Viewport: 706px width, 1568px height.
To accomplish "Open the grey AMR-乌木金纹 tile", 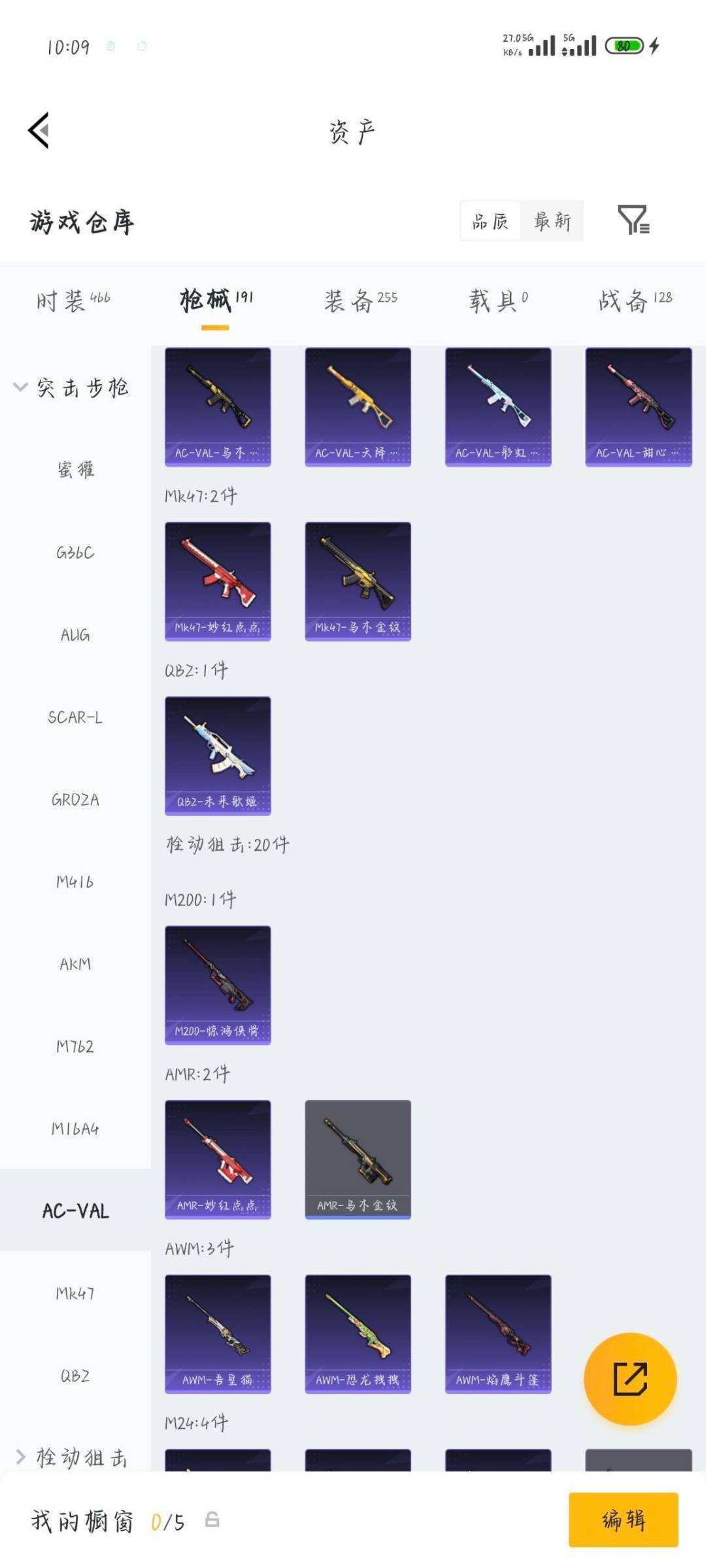I will pyautogui.click(x=358, y=1160).
